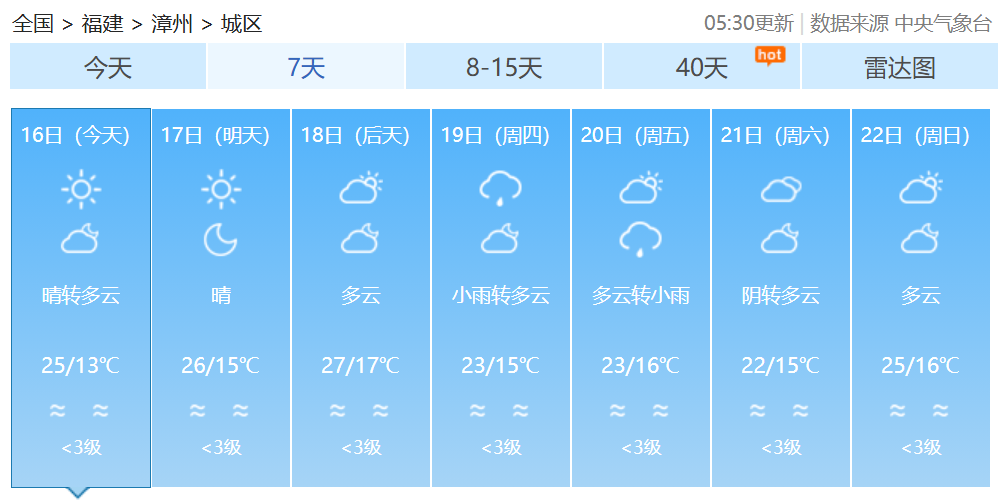Select the 20日 (周五) forecast card
Screen dimensions: 1005x501
click(640, 297)
